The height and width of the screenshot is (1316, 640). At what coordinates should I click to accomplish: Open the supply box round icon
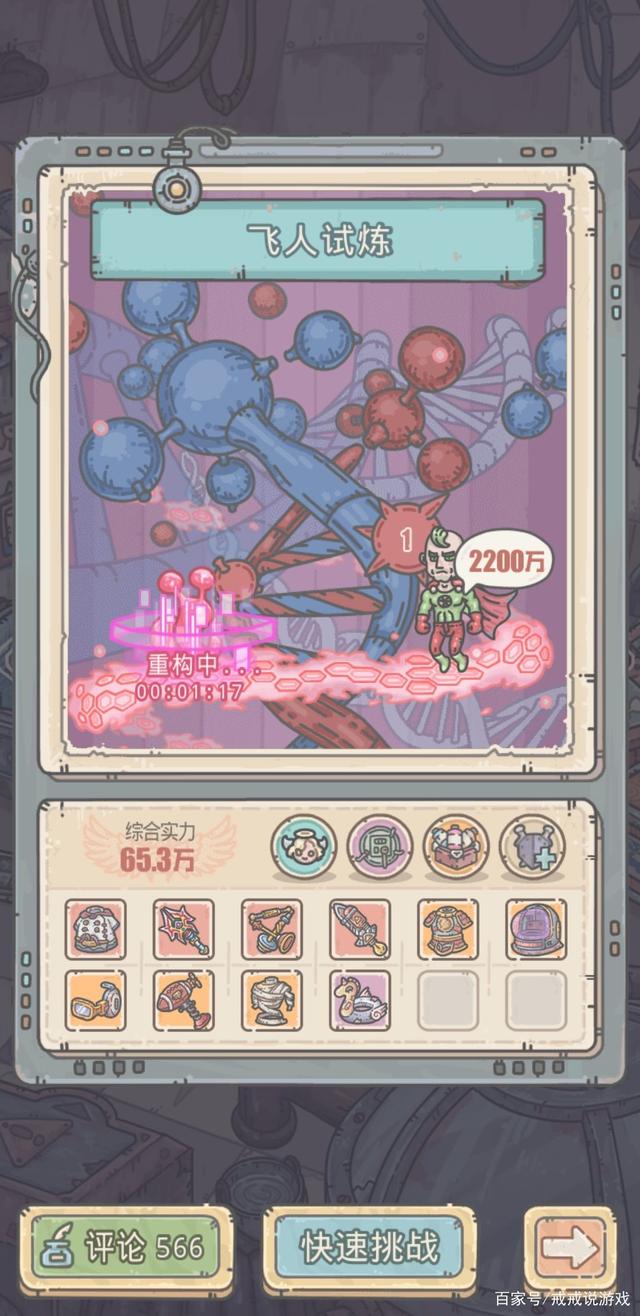(x=456, y=847)
